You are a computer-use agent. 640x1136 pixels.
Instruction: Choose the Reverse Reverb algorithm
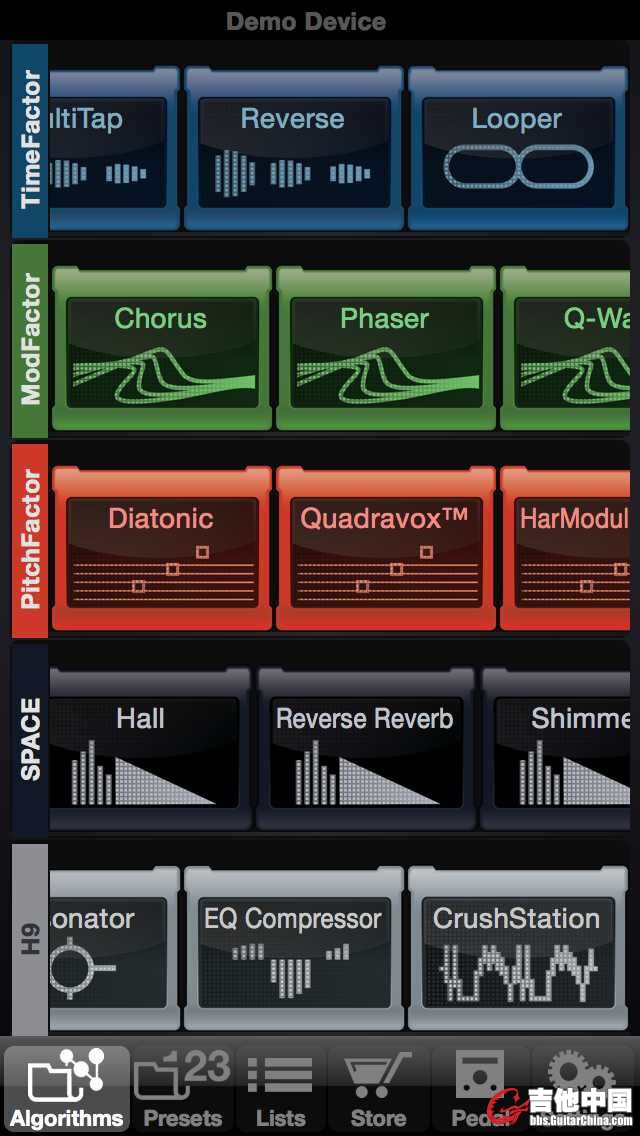click(x=365, y=750)
